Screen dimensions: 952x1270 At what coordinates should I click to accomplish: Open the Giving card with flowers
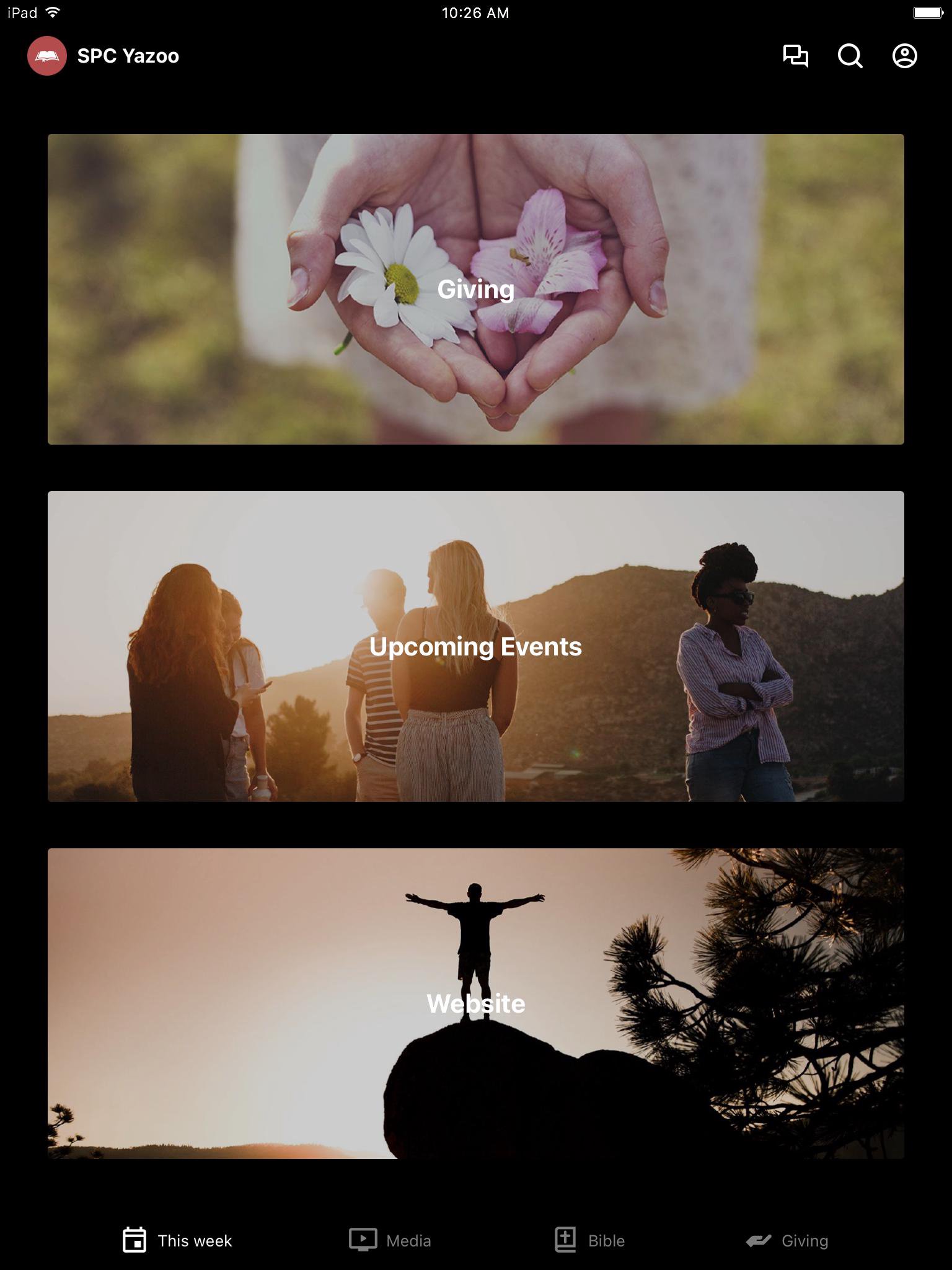pyautogui.click(x=476, y=289)
